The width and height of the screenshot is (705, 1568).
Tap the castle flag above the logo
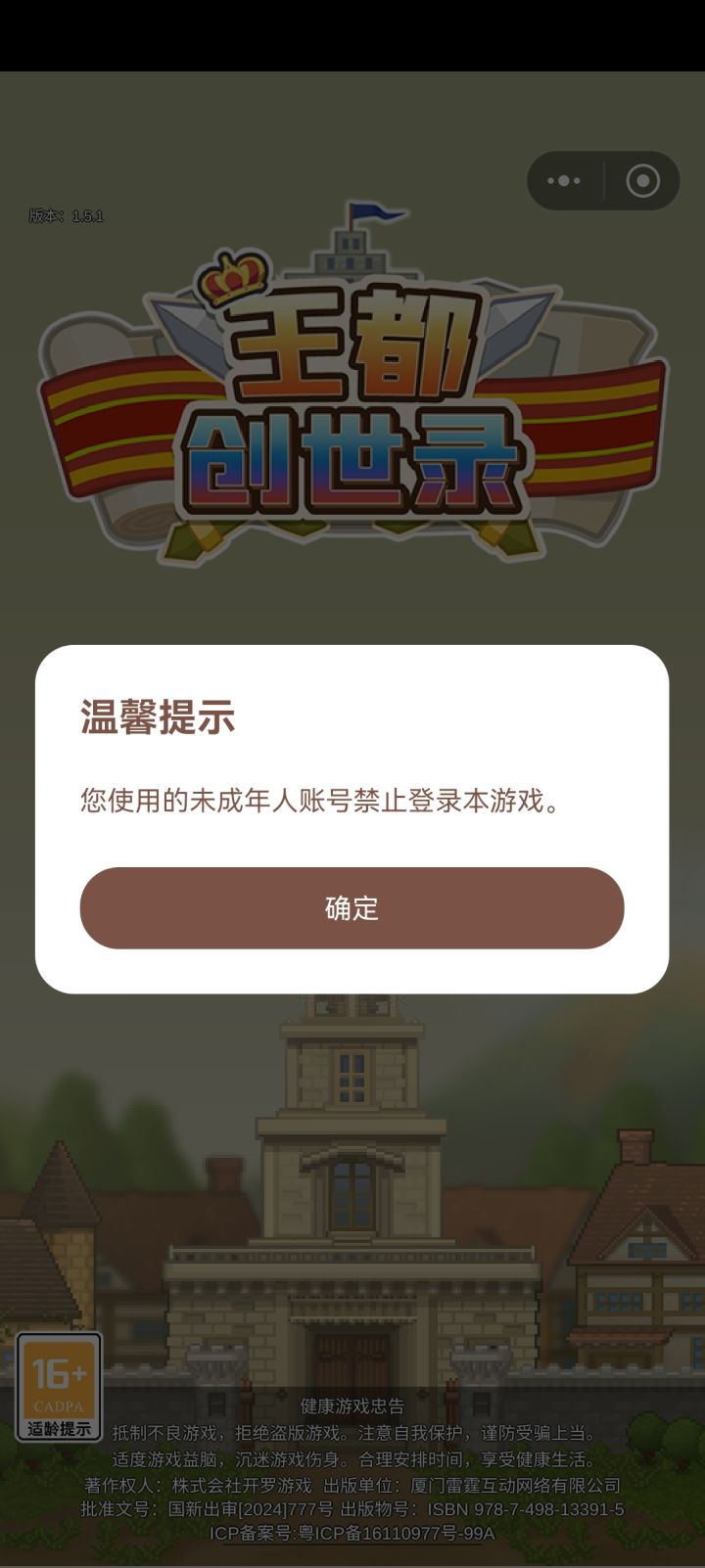(372, 217)
